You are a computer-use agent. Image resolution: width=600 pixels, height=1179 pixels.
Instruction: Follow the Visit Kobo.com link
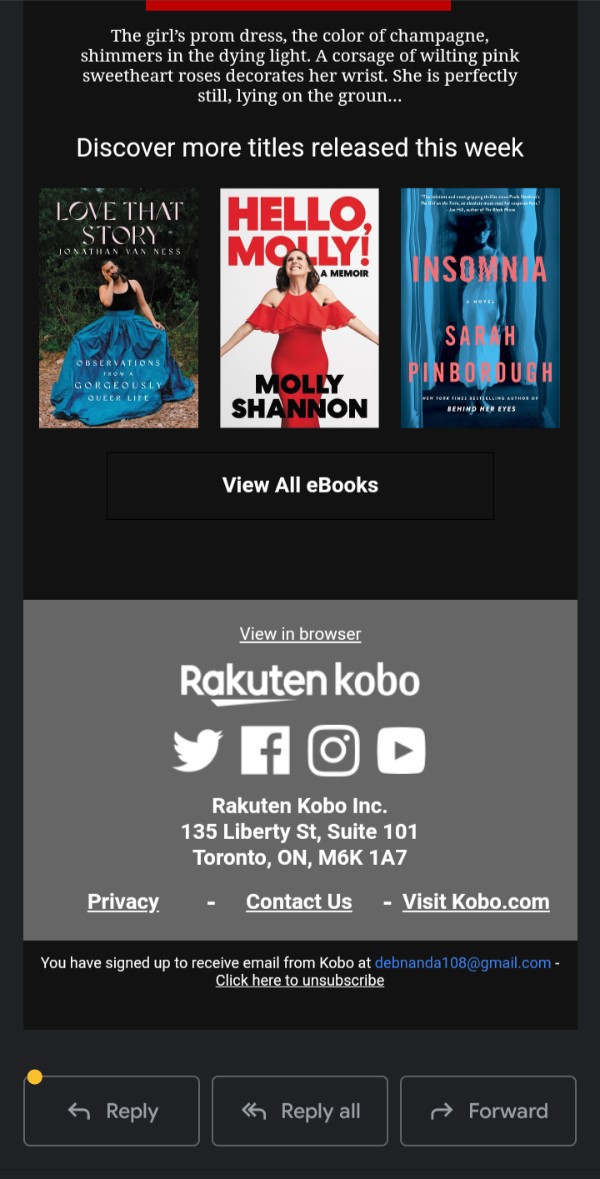click(476, 902)
